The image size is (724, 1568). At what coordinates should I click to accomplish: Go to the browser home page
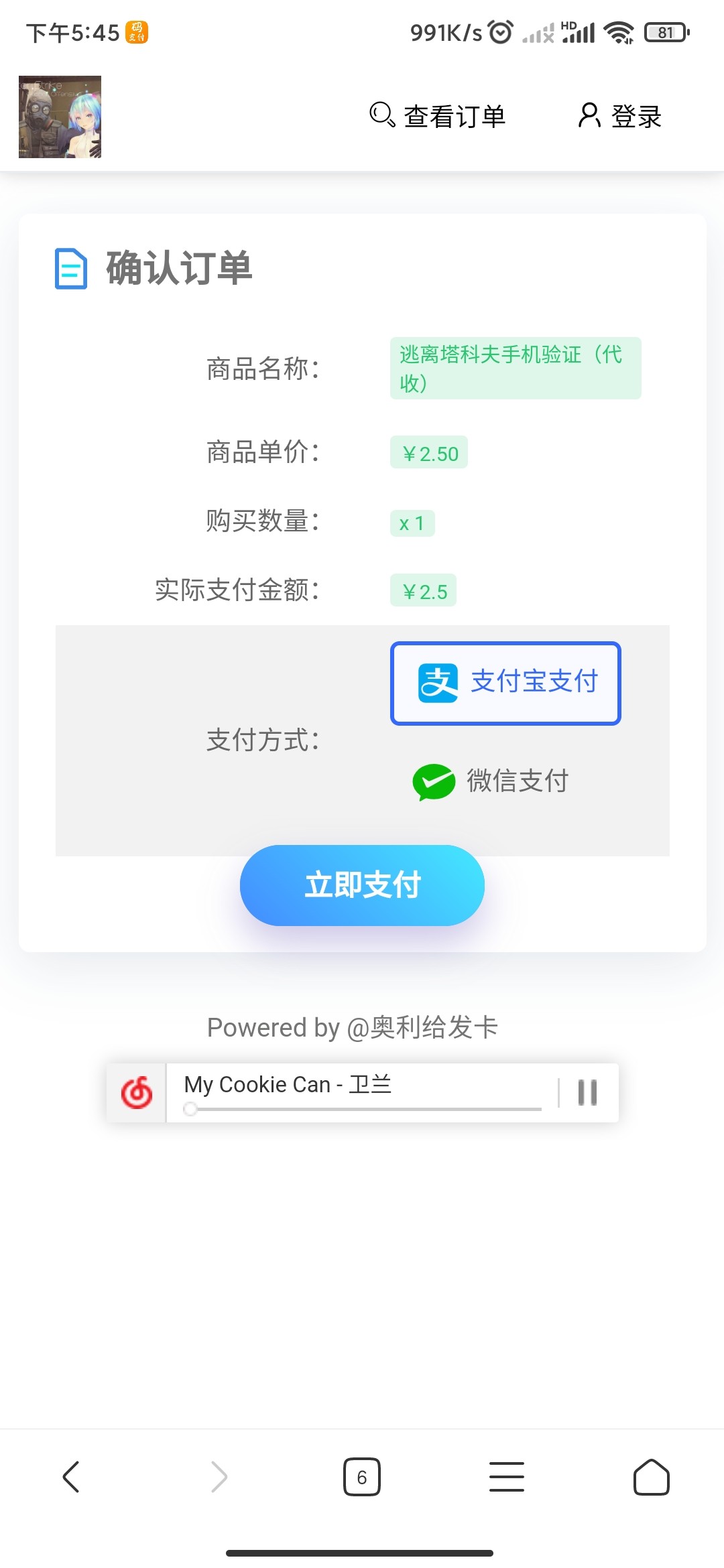(651, 1477)
